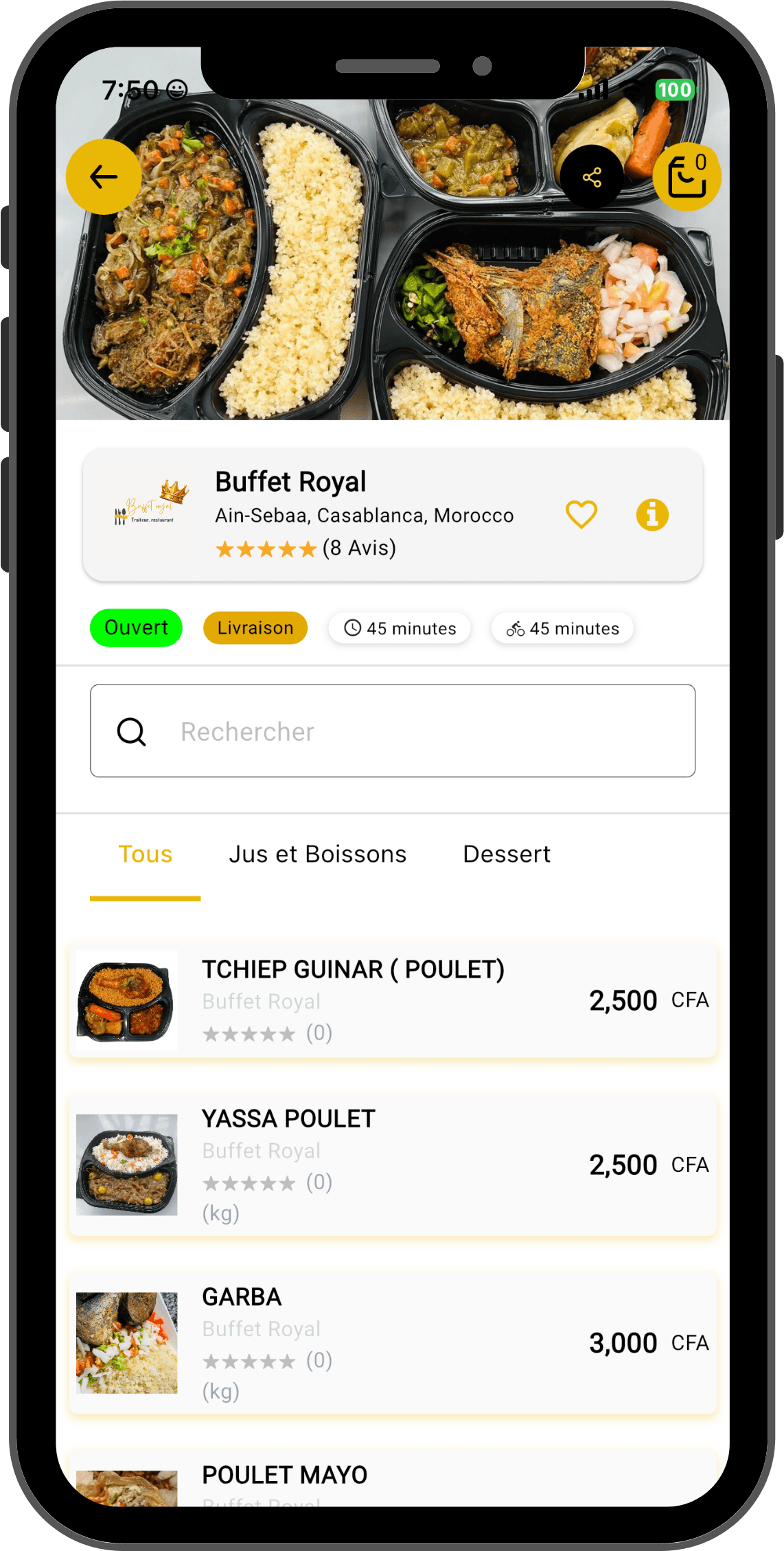Image resolution: width=784 pixels, height=1551 pixels.
Task: Rate using the star row under TCHIEP GUINAR
Action: click(x=245, y=1032)
